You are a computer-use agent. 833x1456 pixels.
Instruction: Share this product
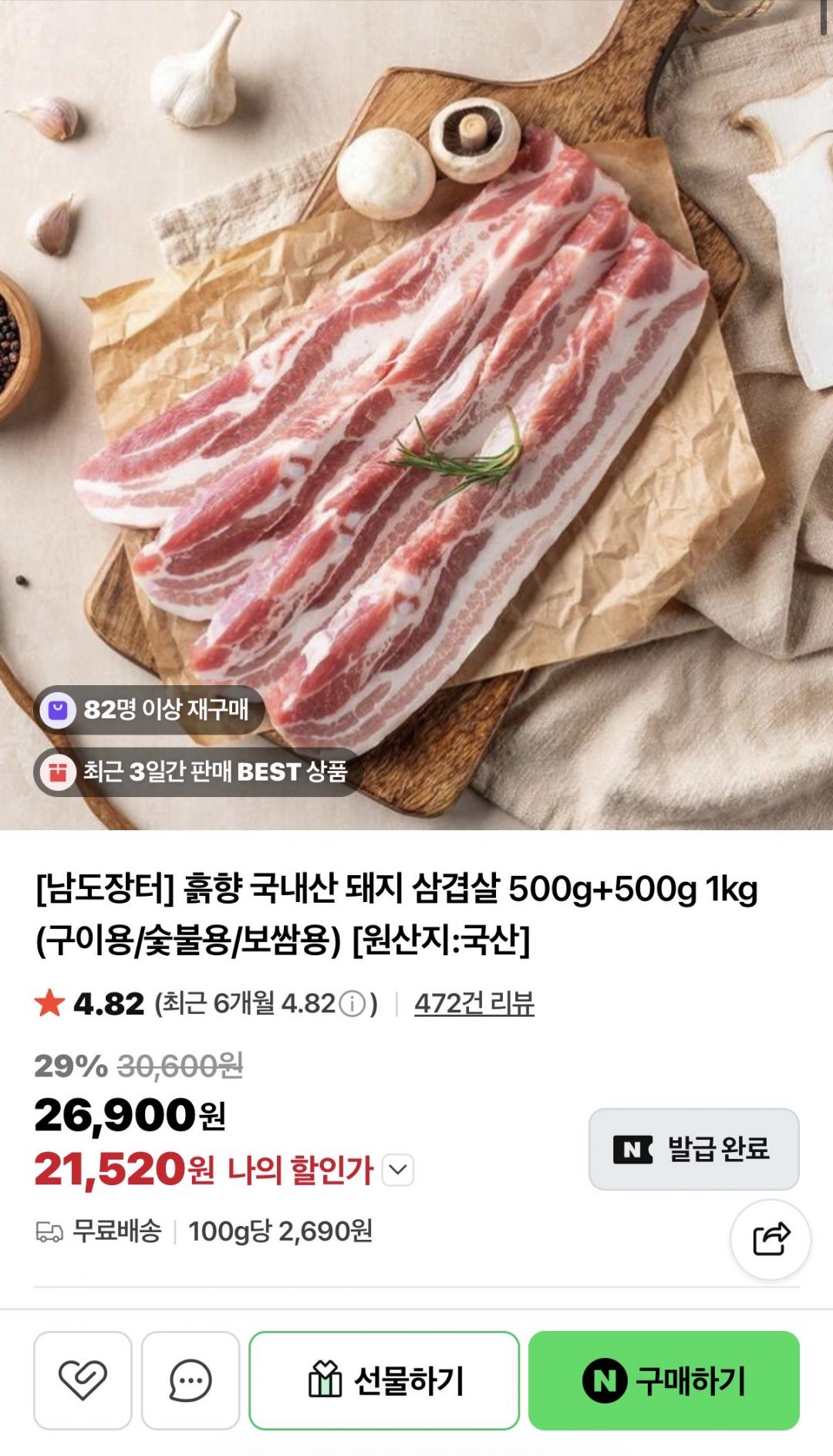tap(771, 1240)
